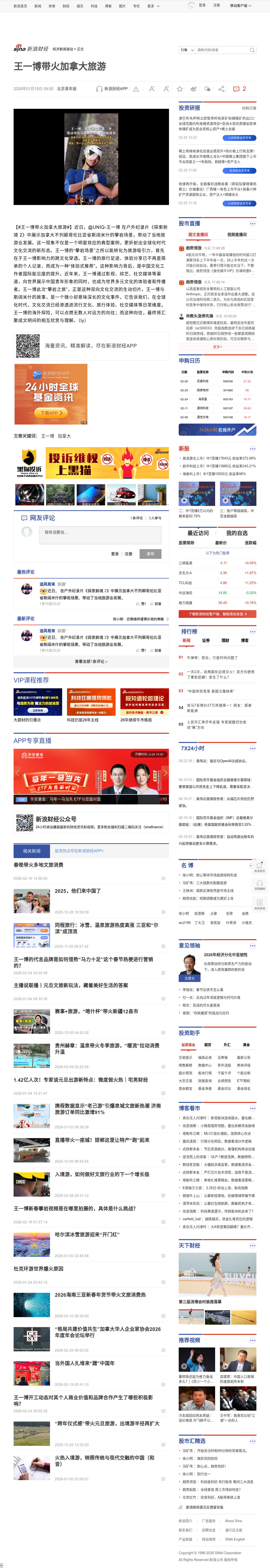This screenshot has width=270, height=1568.
Task: View all comments via 查看全部1条评论
Action: (x=91, y=662)
